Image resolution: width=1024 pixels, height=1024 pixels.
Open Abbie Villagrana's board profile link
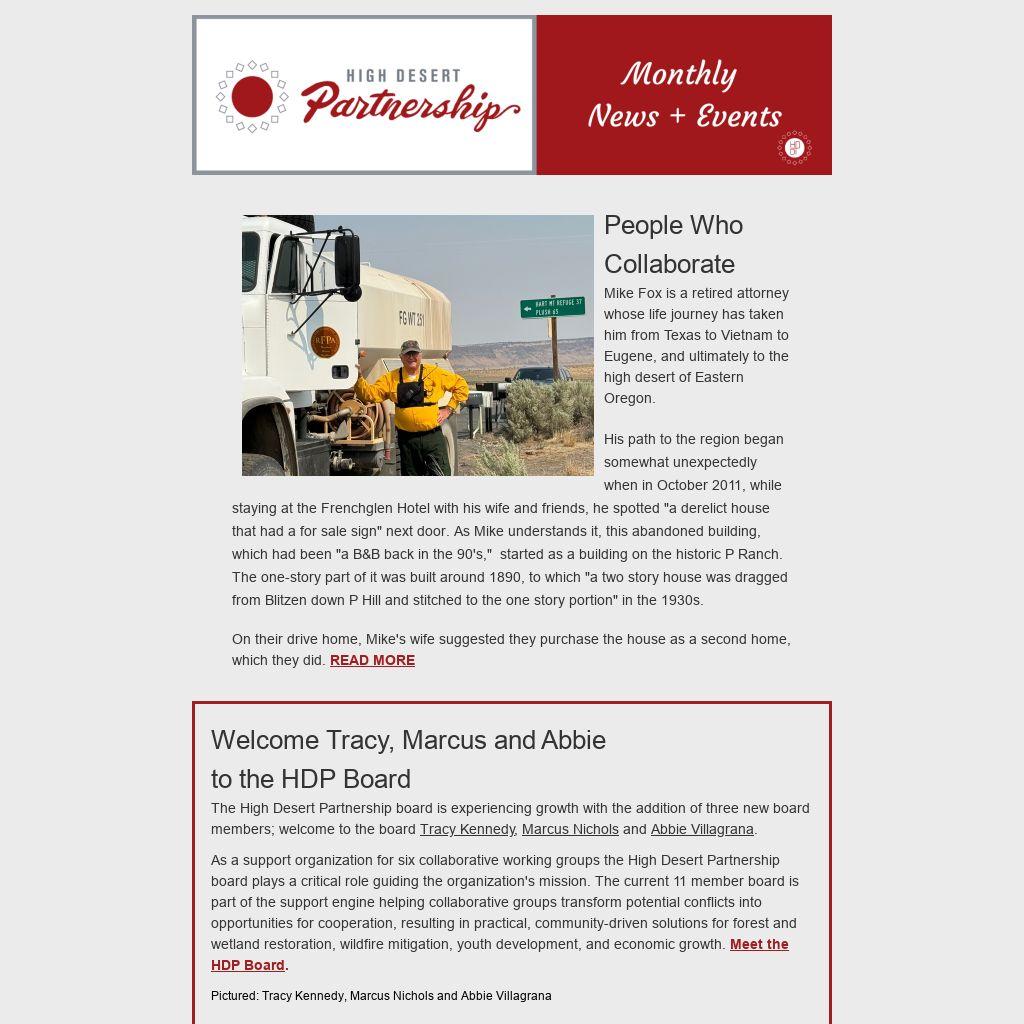[x=702, y=829]
